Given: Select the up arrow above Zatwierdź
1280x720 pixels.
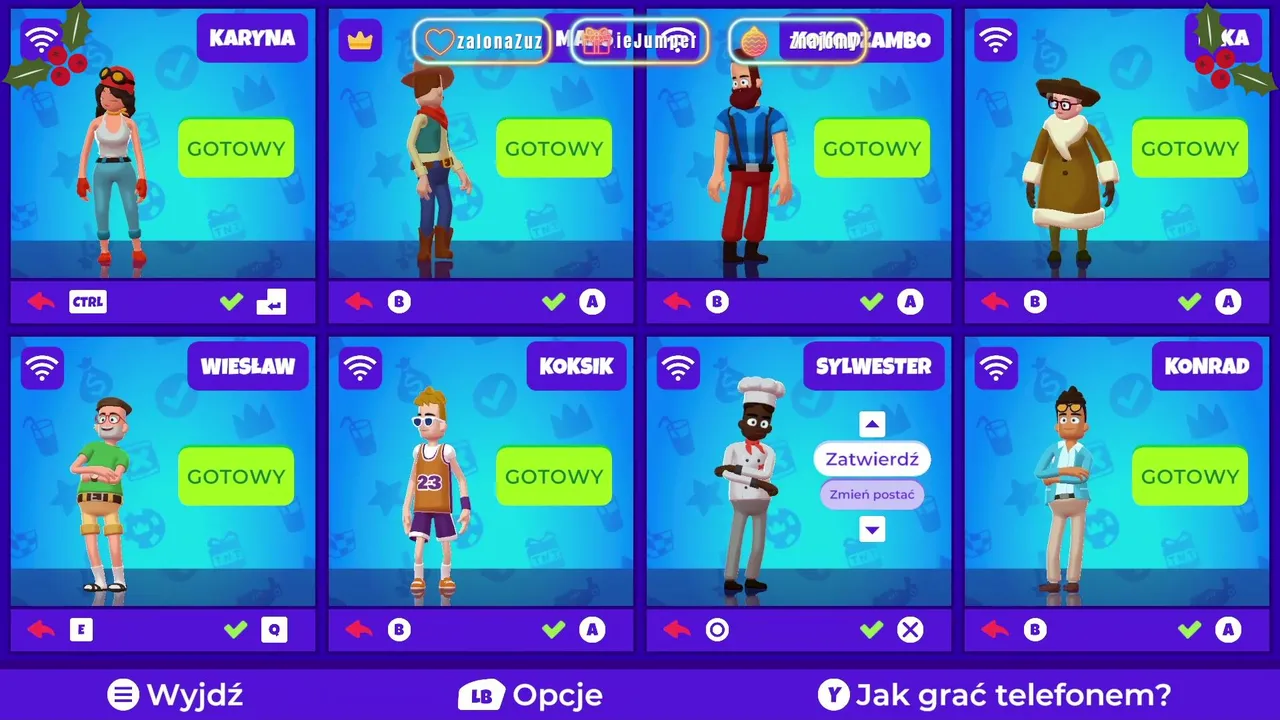Looking at the screenshot, I should tap(872, 425).
